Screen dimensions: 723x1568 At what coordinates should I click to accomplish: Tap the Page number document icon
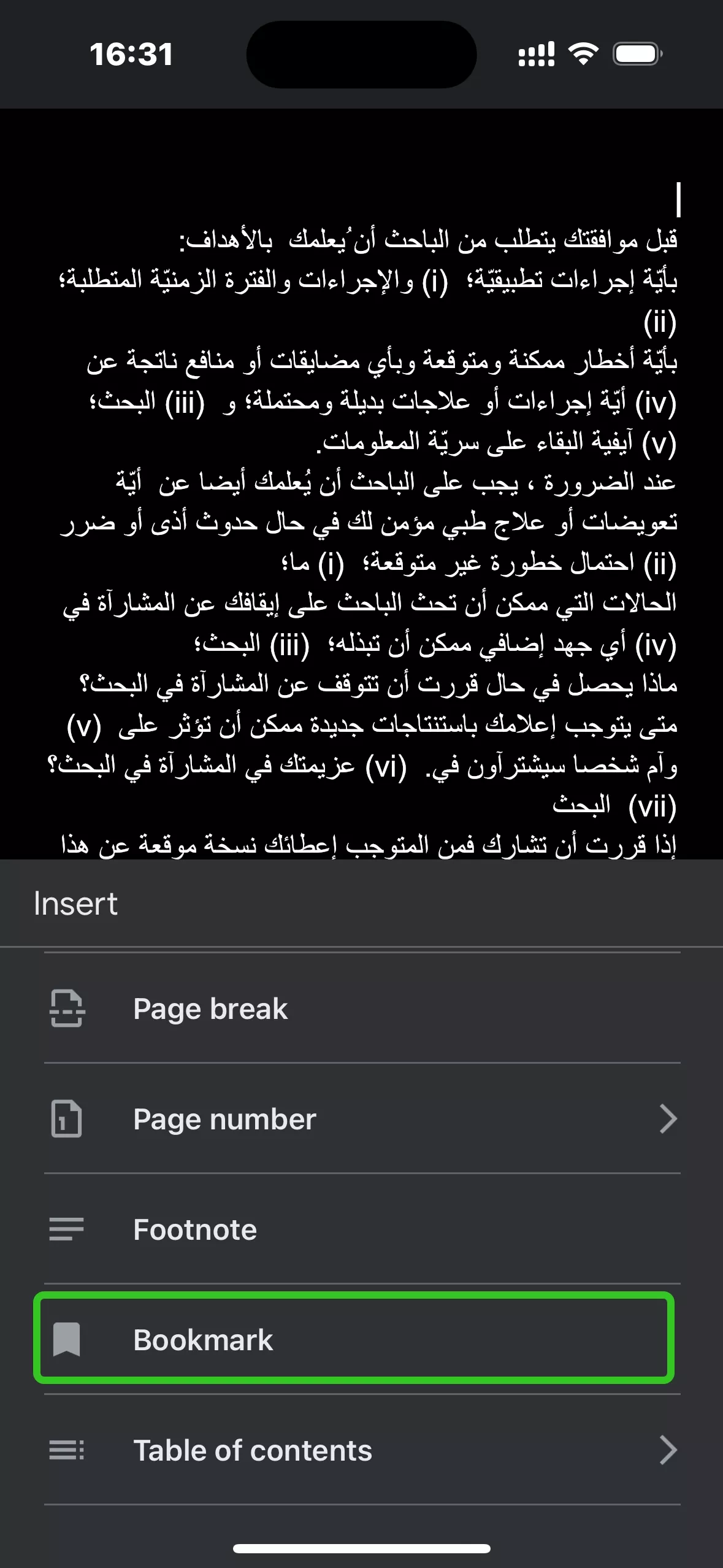(x=66, y=1118)
